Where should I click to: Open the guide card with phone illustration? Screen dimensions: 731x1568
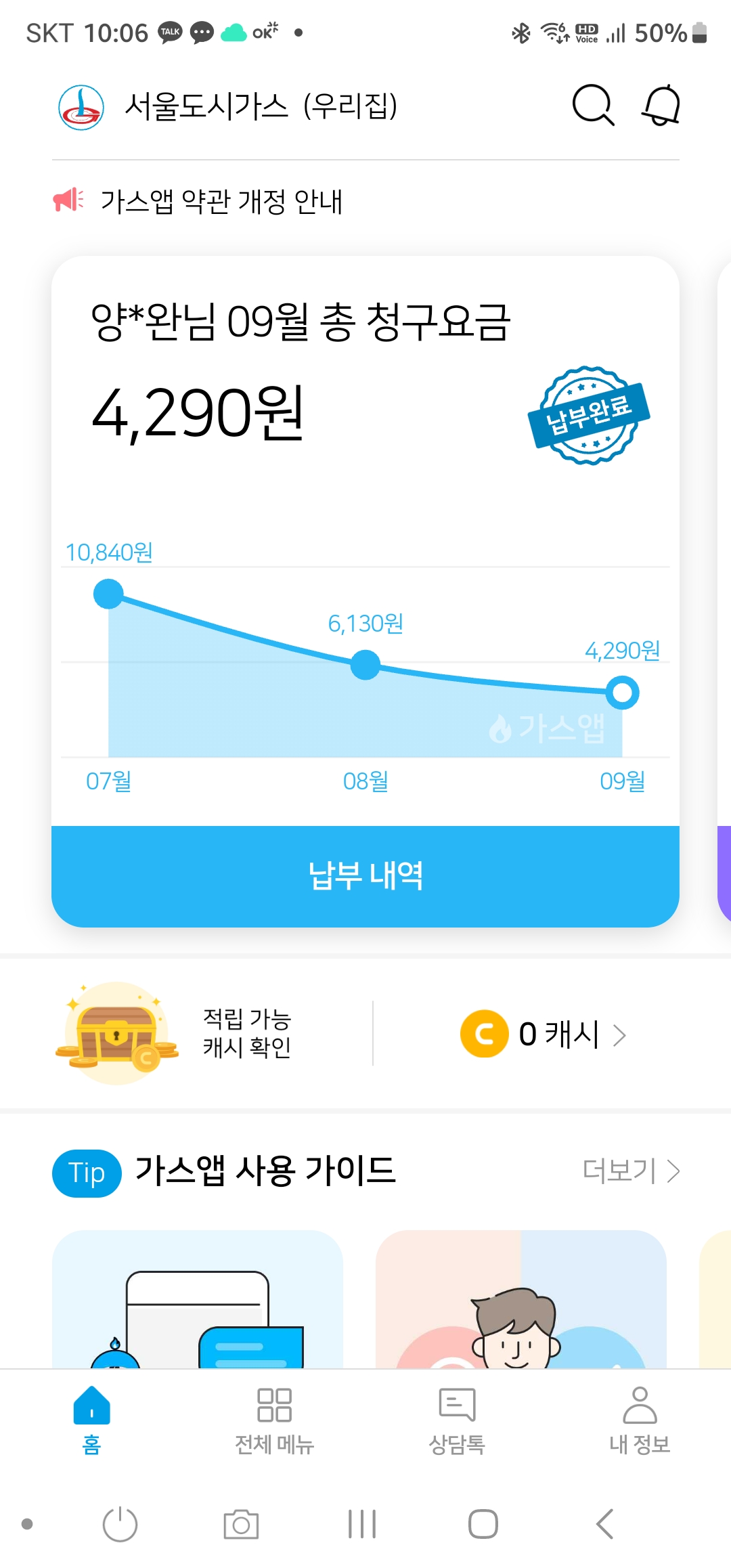coord(198,1299)
